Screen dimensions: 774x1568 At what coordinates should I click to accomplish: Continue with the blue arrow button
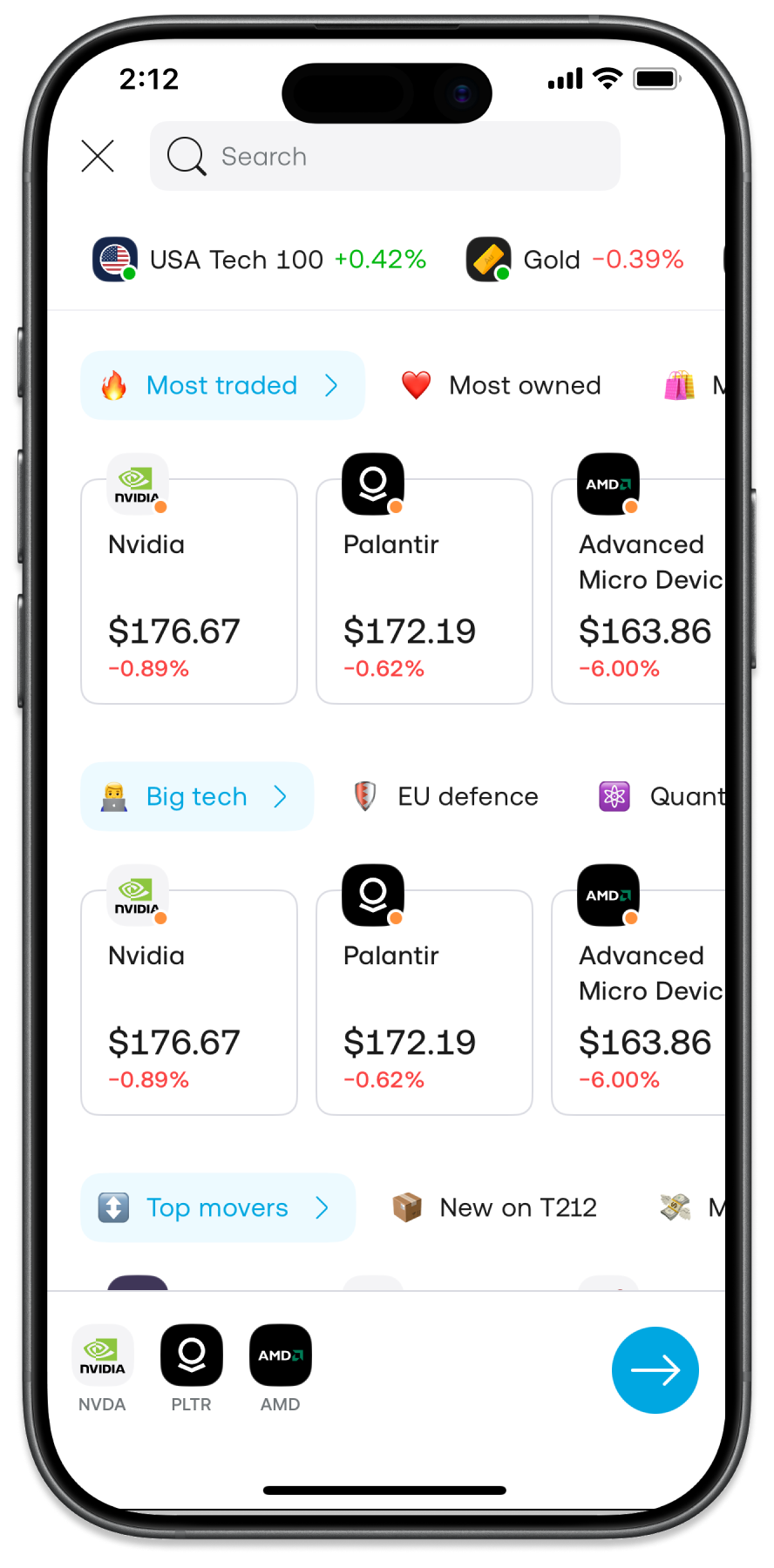(655, 1369)
